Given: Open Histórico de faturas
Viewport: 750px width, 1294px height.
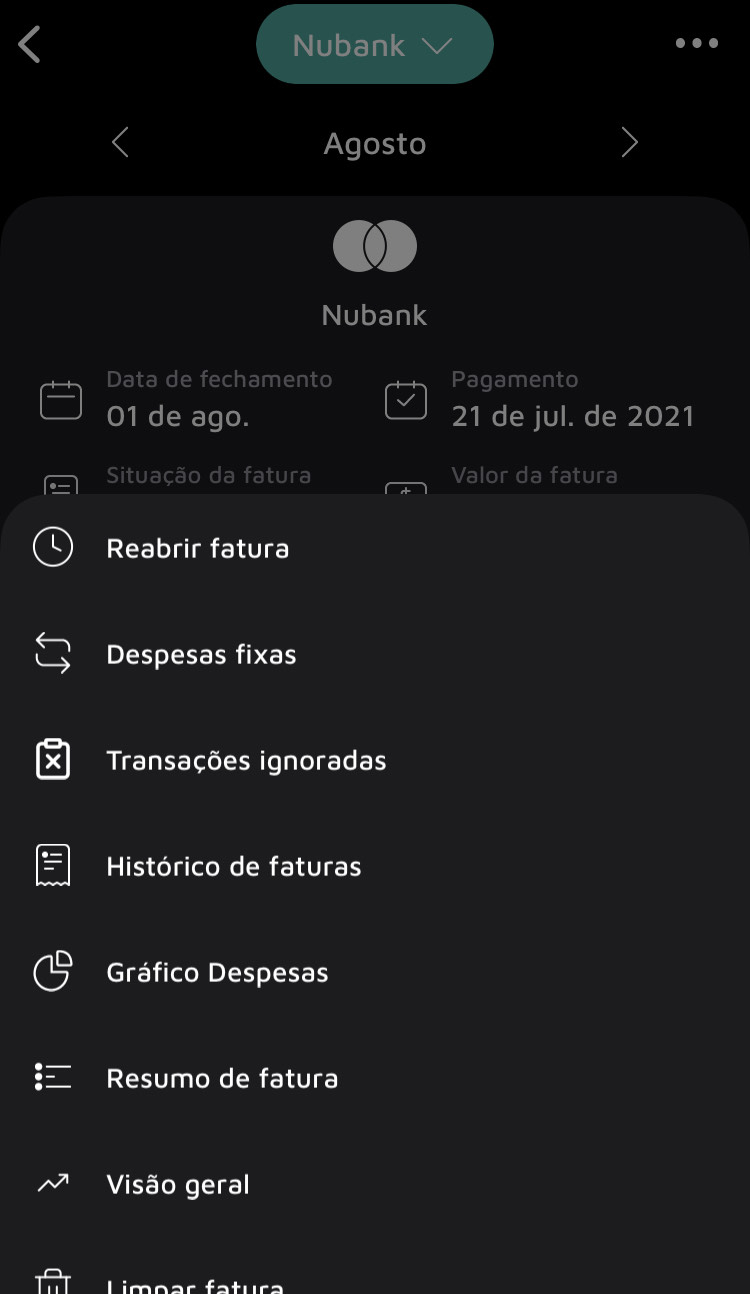Looking at the screenshot, I should coord(233,866).
